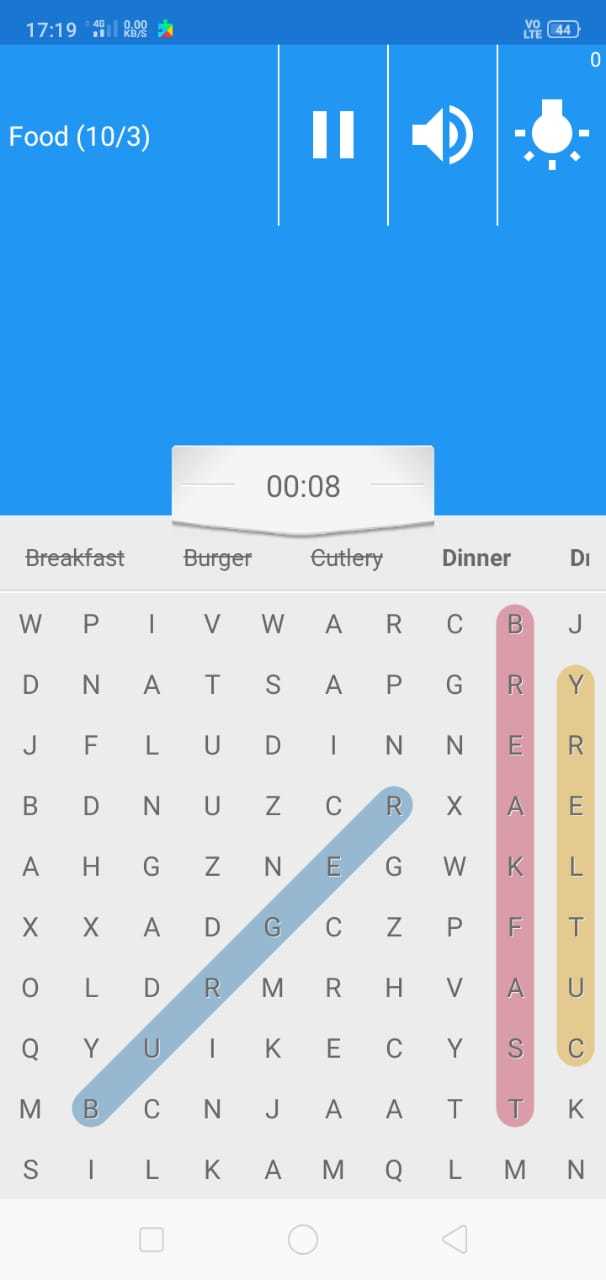The image size is (606, 1280).
Task: Mute the game sound
Action: pyautogui.click(x=442, y=134)
